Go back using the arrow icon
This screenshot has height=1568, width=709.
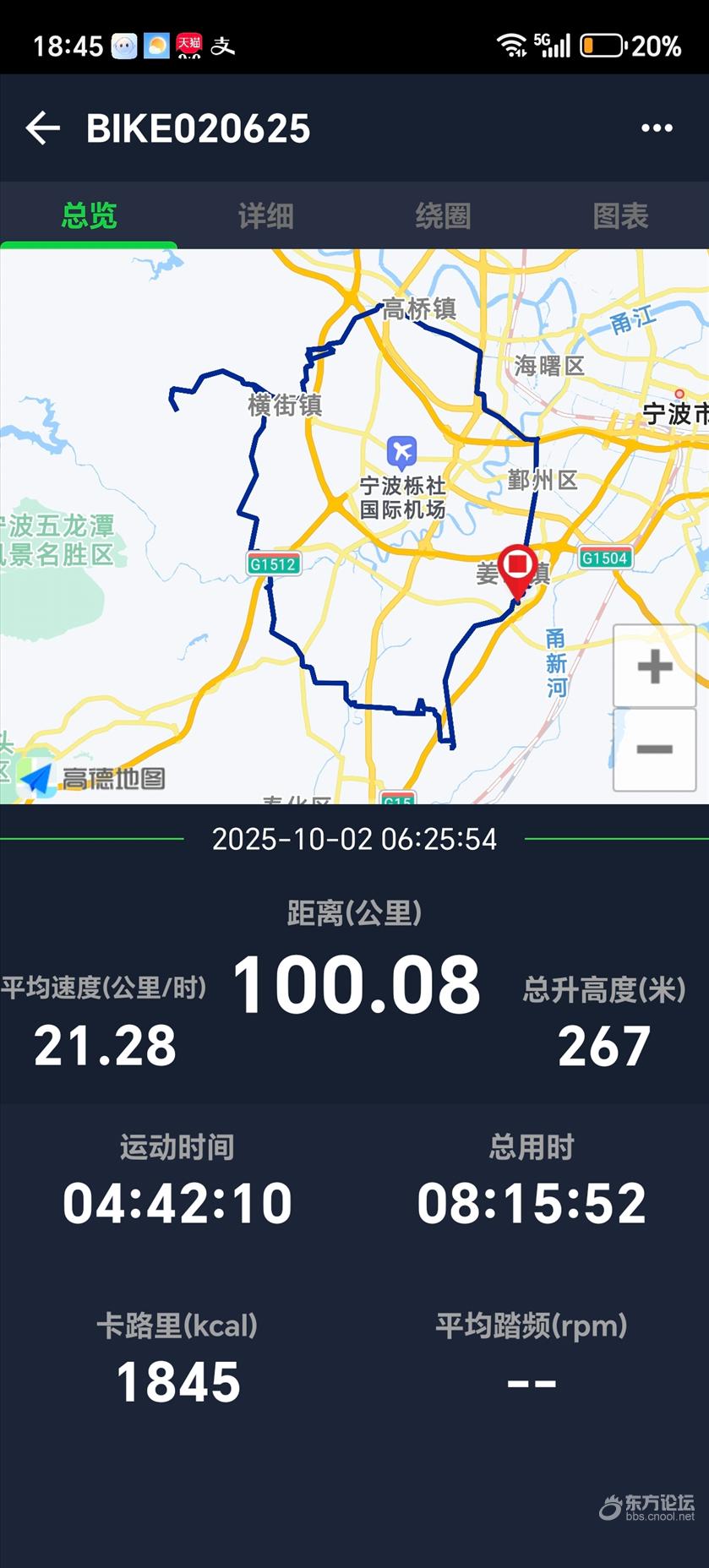point(43,128)
